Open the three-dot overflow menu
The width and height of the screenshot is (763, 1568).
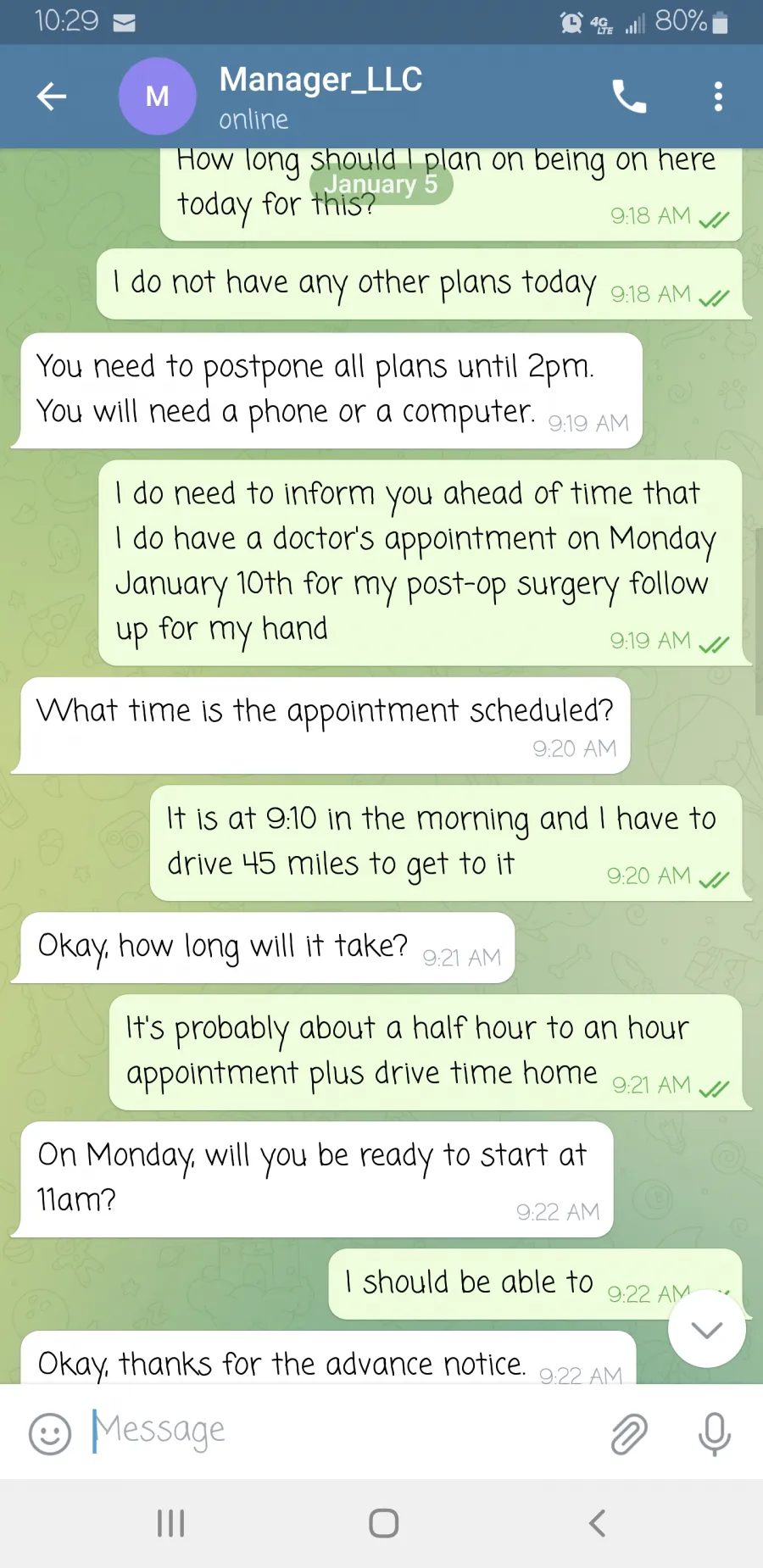coord(718,97)
